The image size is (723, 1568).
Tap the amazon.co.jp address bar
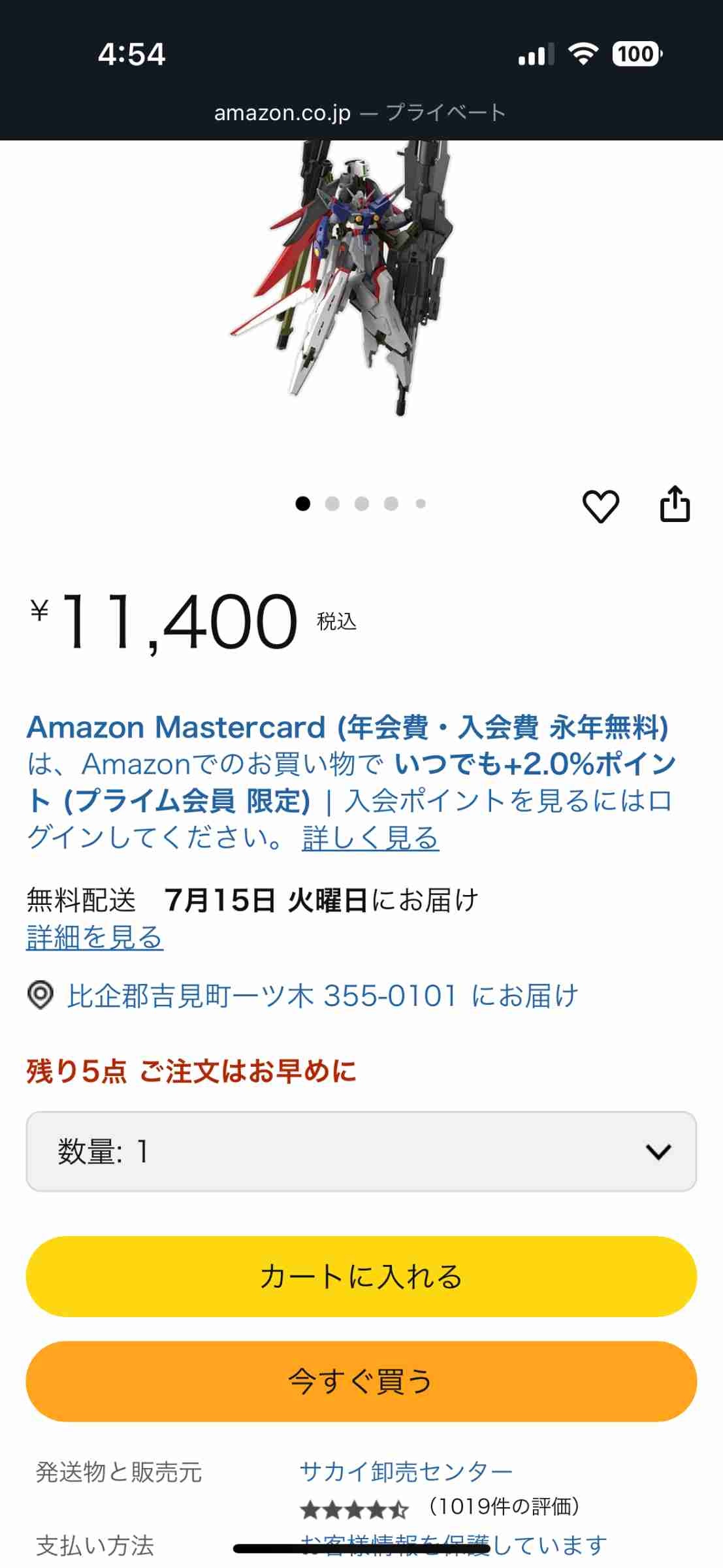tap(360, 112)
